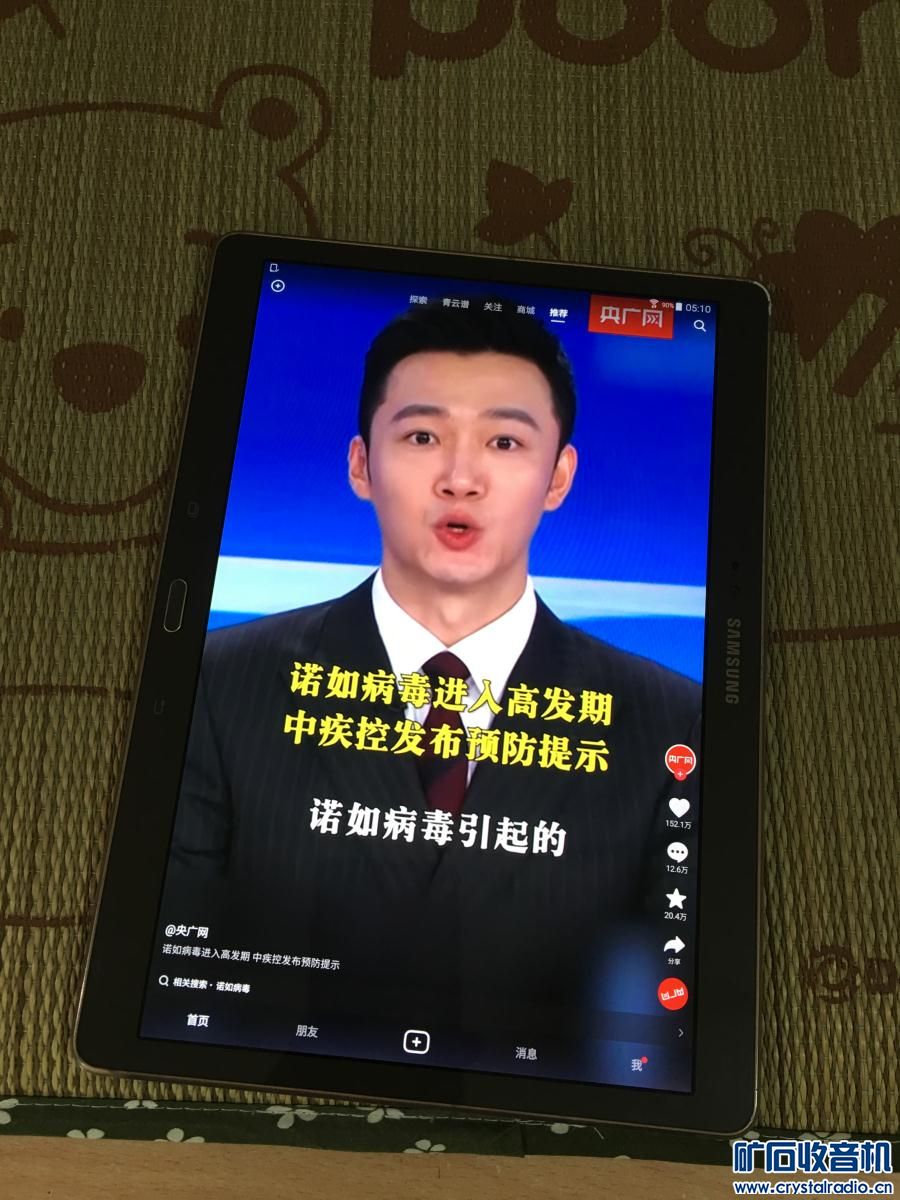Switch to the 青云谱 tab
900x1200 pixels.
pyautogui.click(x=456, y=304)
